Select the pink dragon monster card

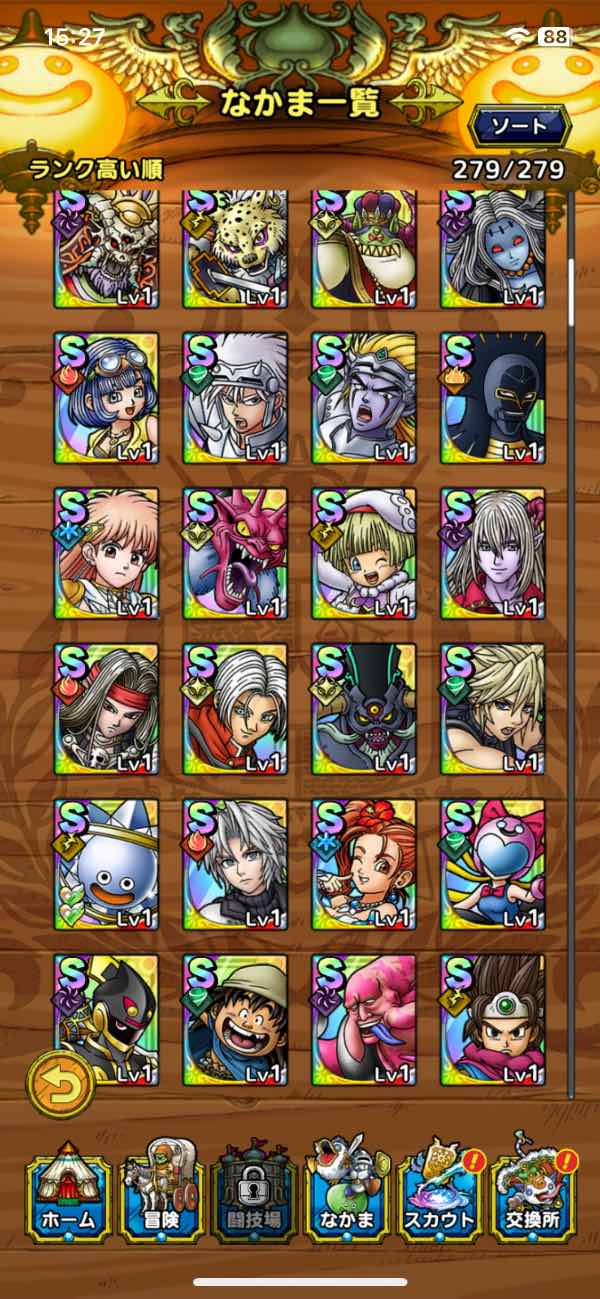tap(235, 554)
